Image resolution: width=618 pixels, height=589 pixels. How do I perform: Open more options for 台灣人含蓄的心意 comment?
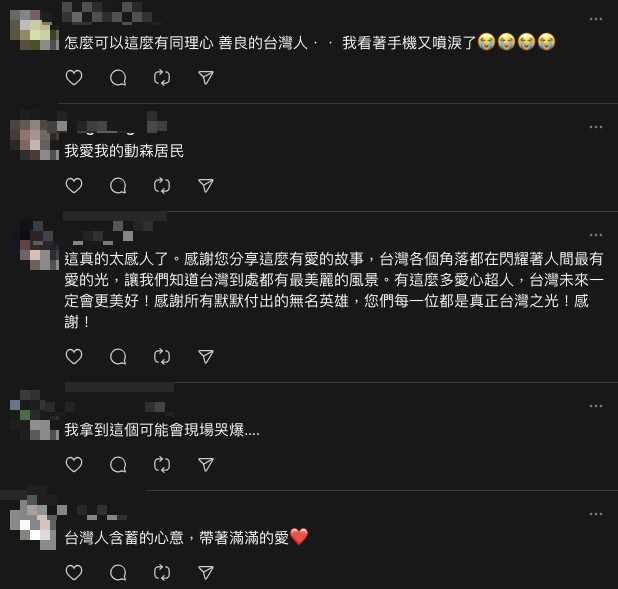point(596,514)
